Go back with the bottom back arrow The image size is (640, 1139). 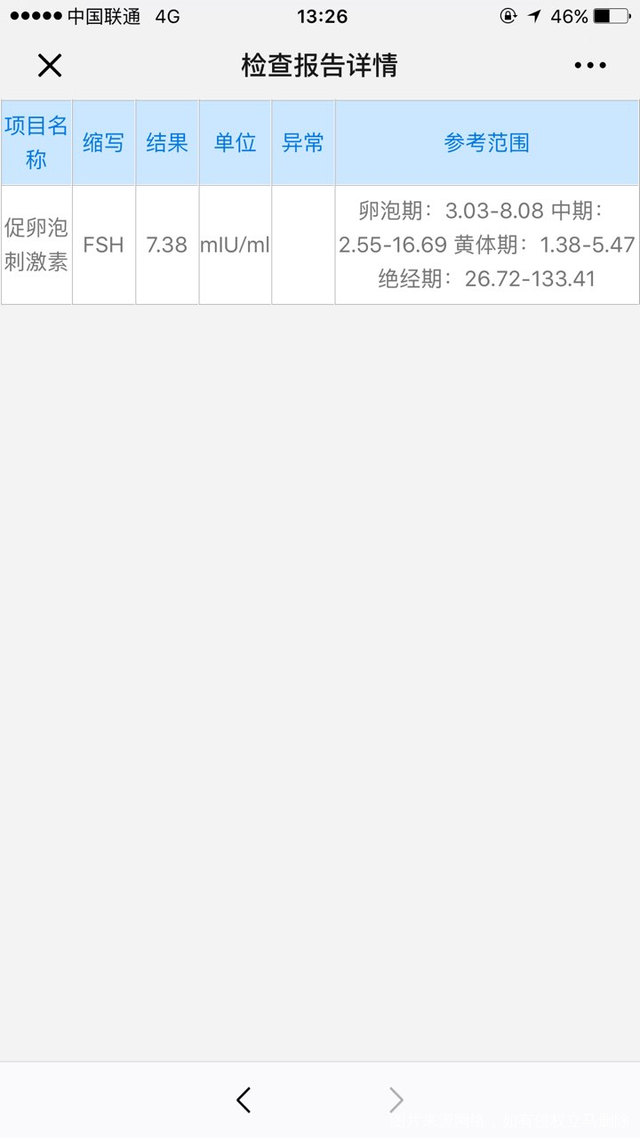(243, 1100)
